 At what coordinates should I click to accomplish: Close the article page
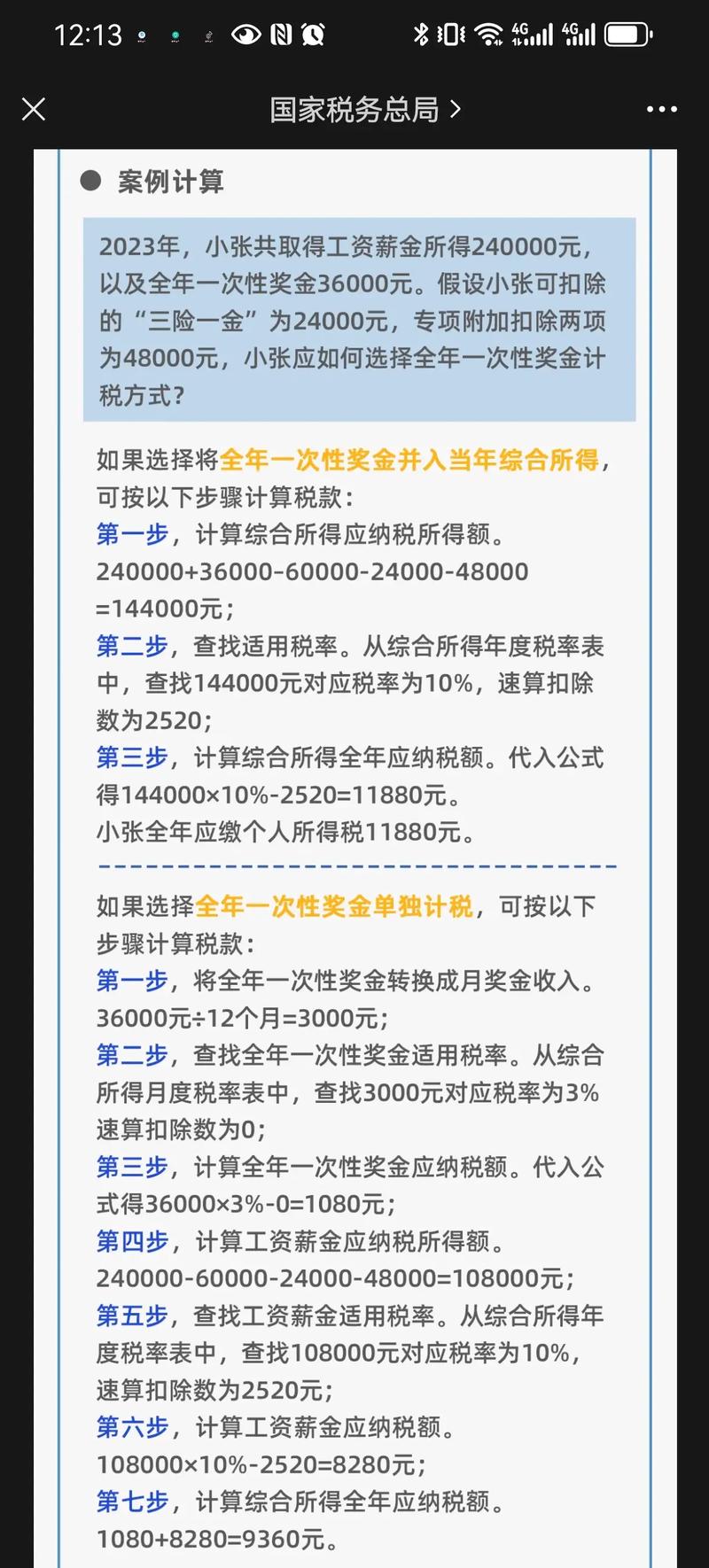tap(34, 109)
